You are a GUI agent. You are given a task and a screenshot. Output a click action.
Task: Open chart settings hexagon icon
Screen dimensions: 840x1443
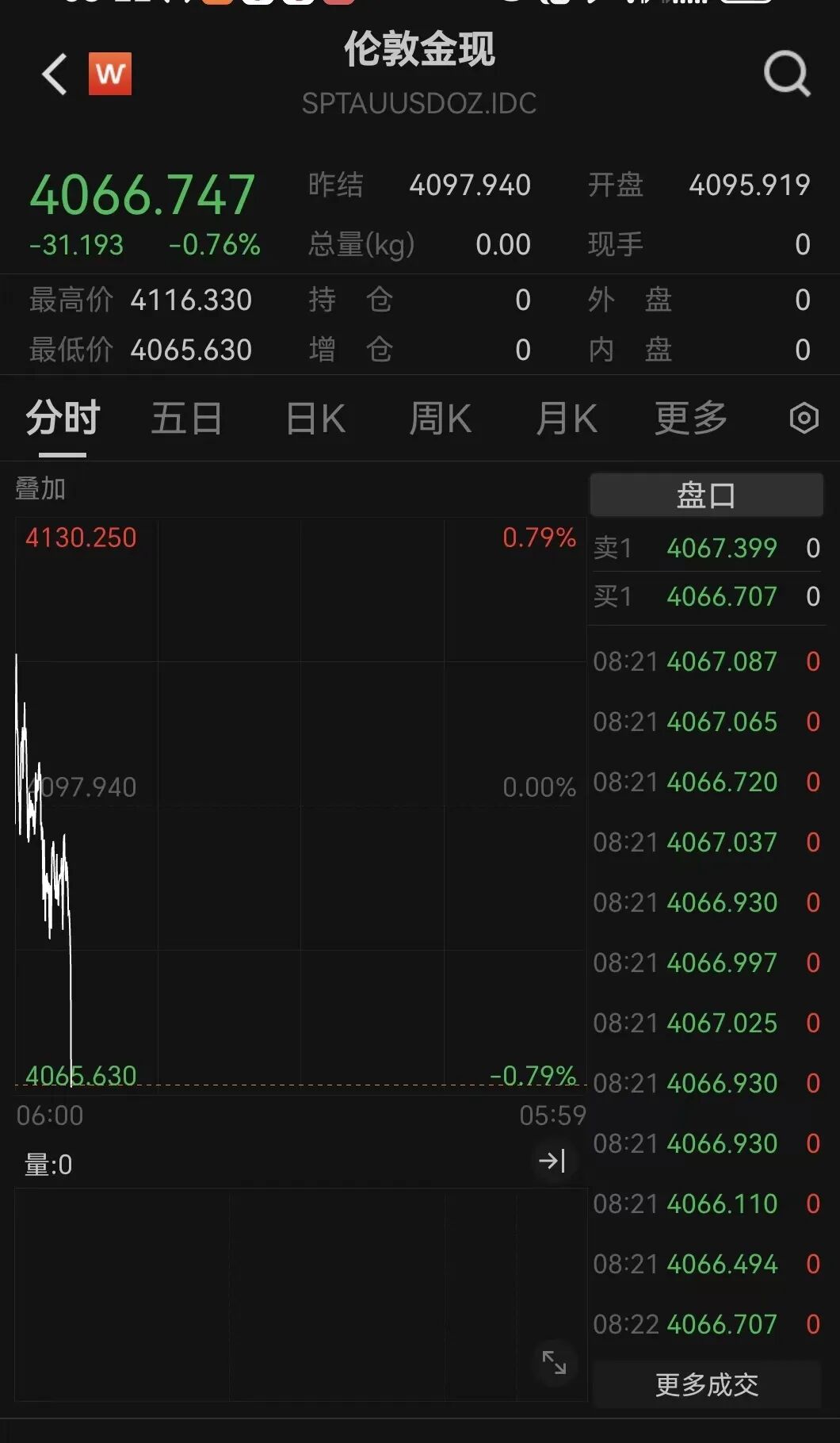804,418
